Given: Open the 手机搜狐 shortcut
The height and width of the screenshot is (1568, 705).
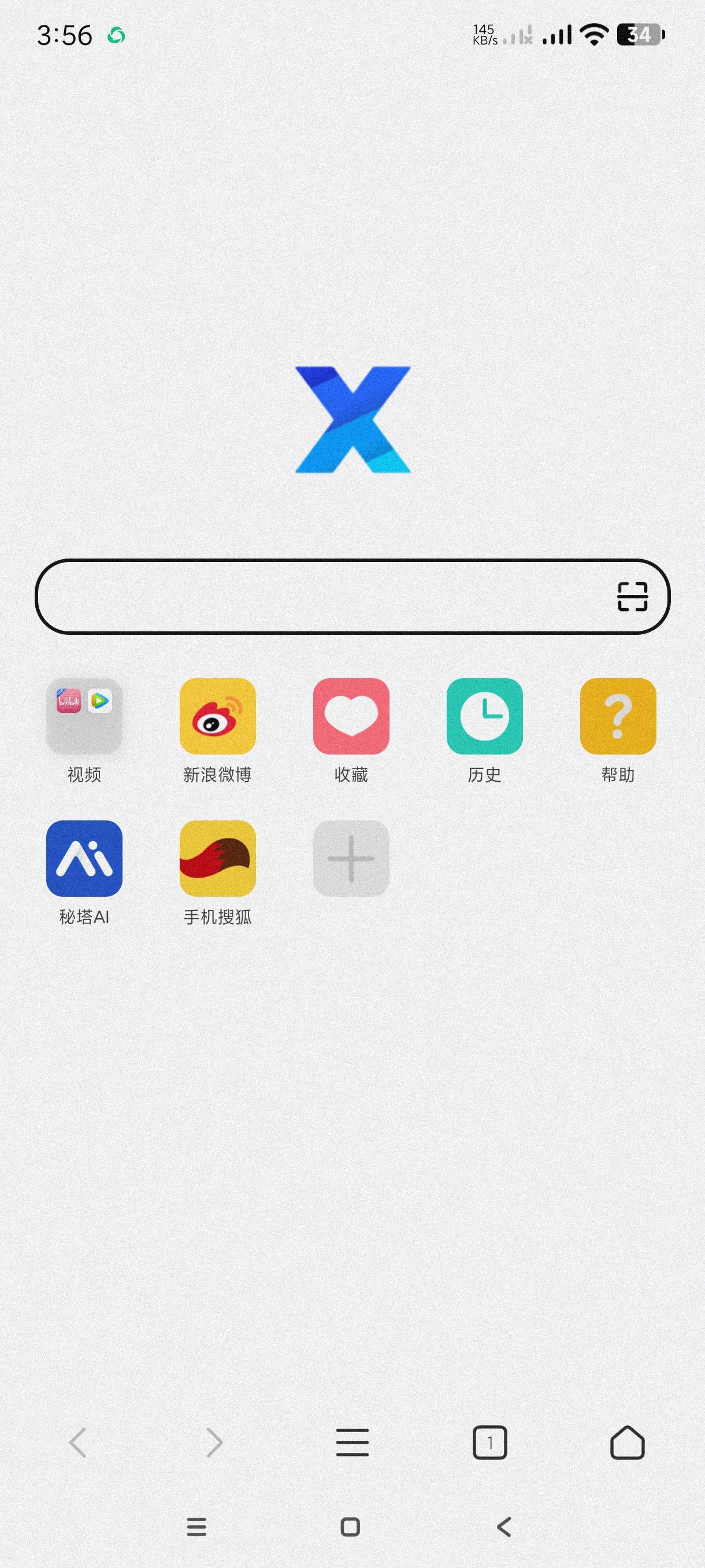Looking at the screenshot, I should [217, 858].
